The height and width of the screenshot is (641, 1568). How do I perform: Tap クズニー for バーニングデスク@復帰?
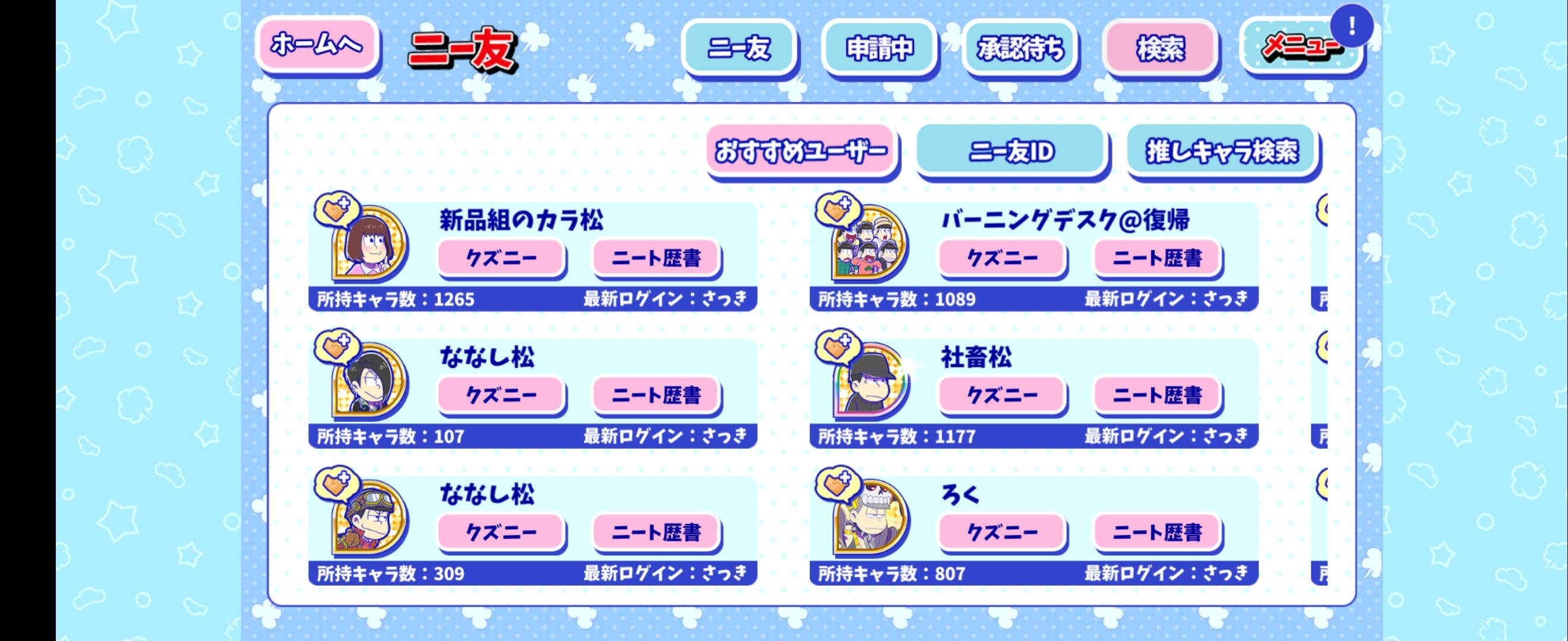pos(1002,257)
